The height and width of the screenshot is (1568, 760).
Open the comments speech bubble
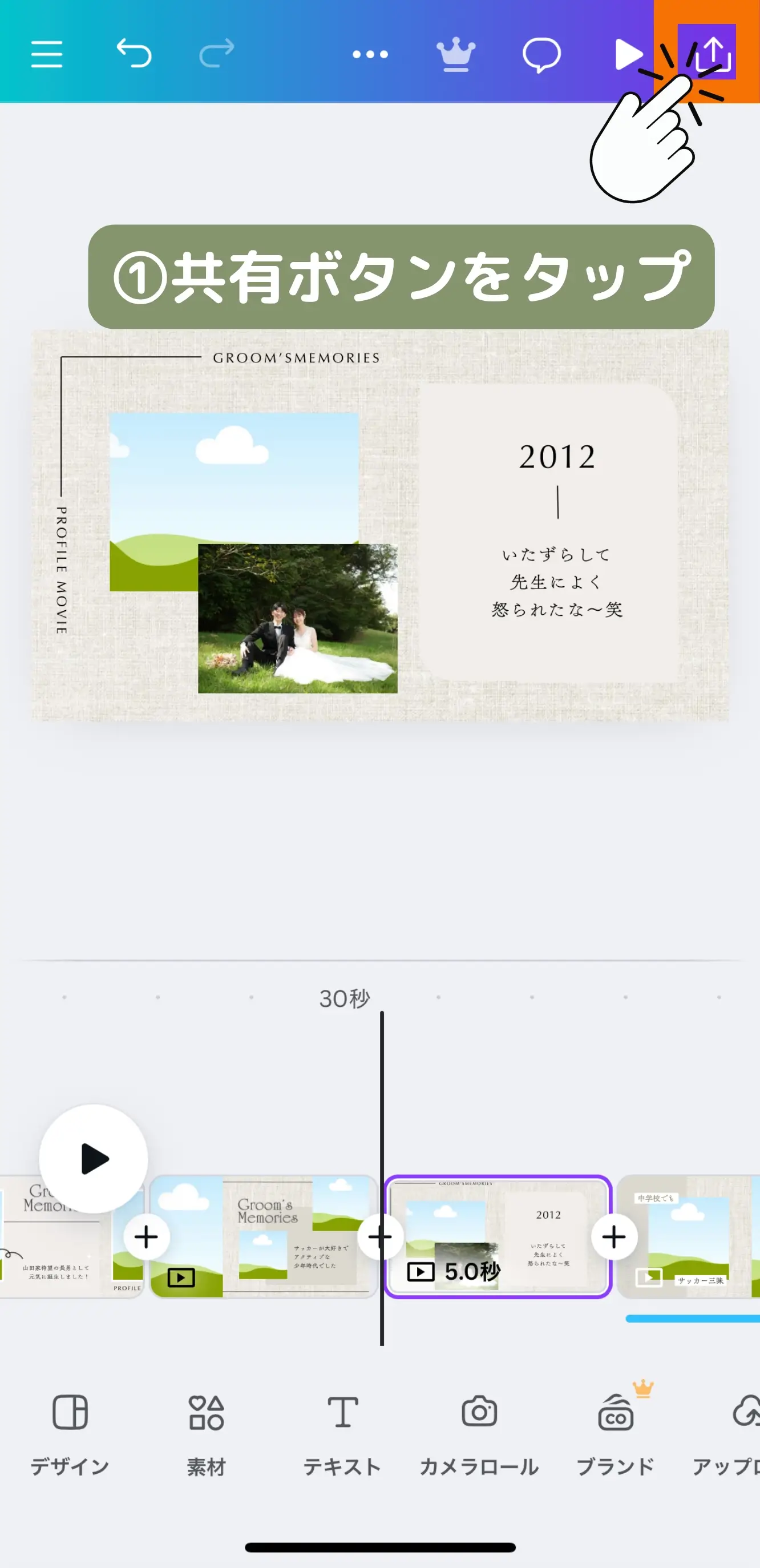541,54
